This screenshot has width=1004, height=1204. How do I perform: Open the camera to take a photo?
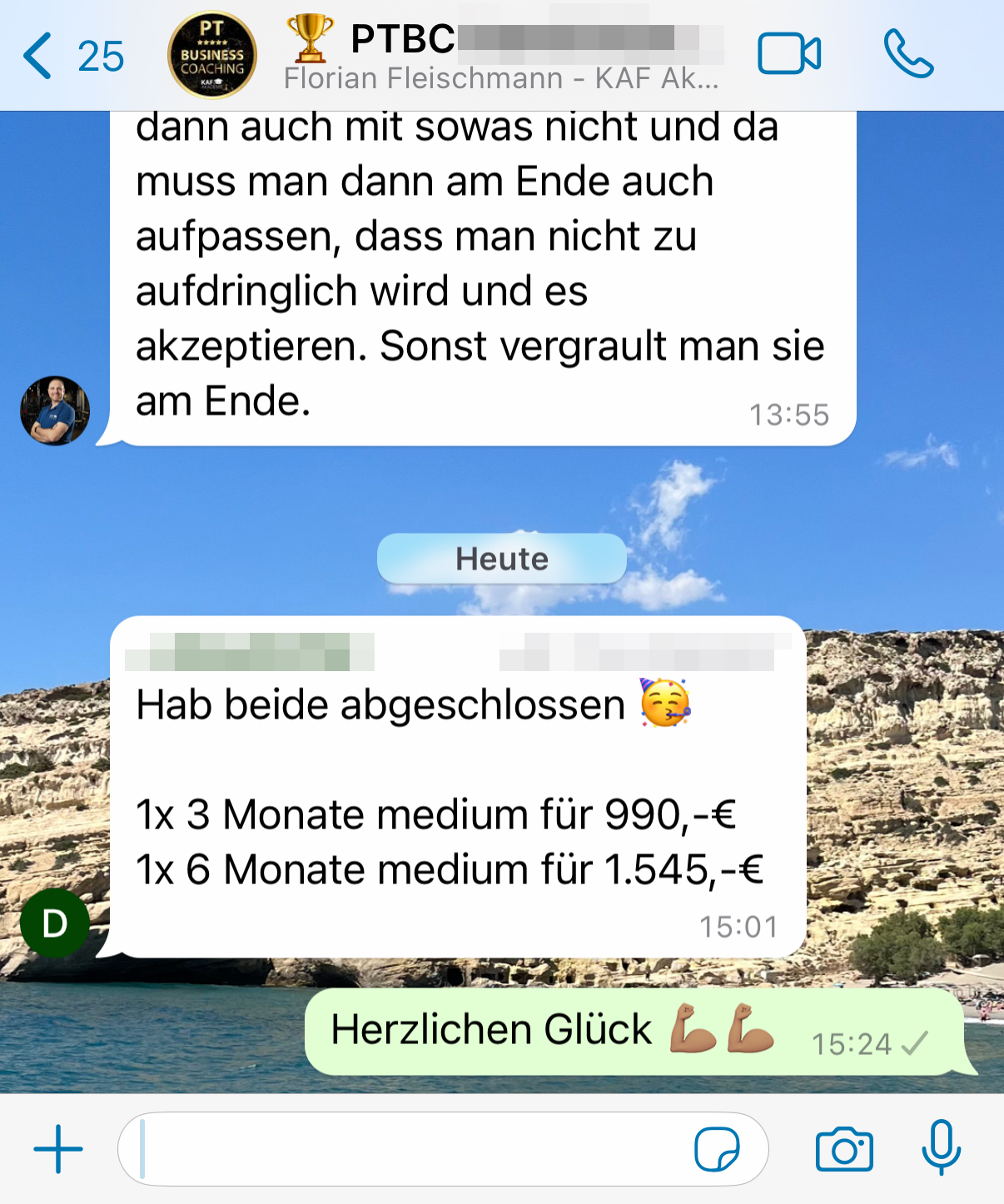tap(844, 1149)
